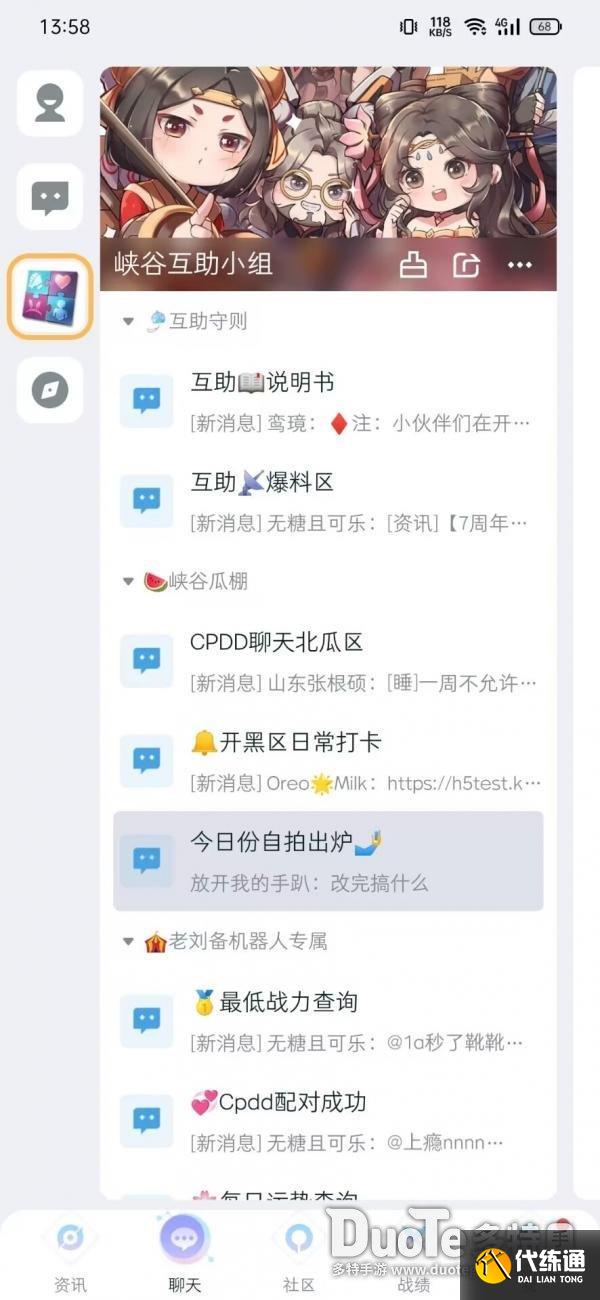Open the Cpdd配对成功 channel
Image resolution: width=600 pixels, height=1300 pixels.
pos(328,1121)
